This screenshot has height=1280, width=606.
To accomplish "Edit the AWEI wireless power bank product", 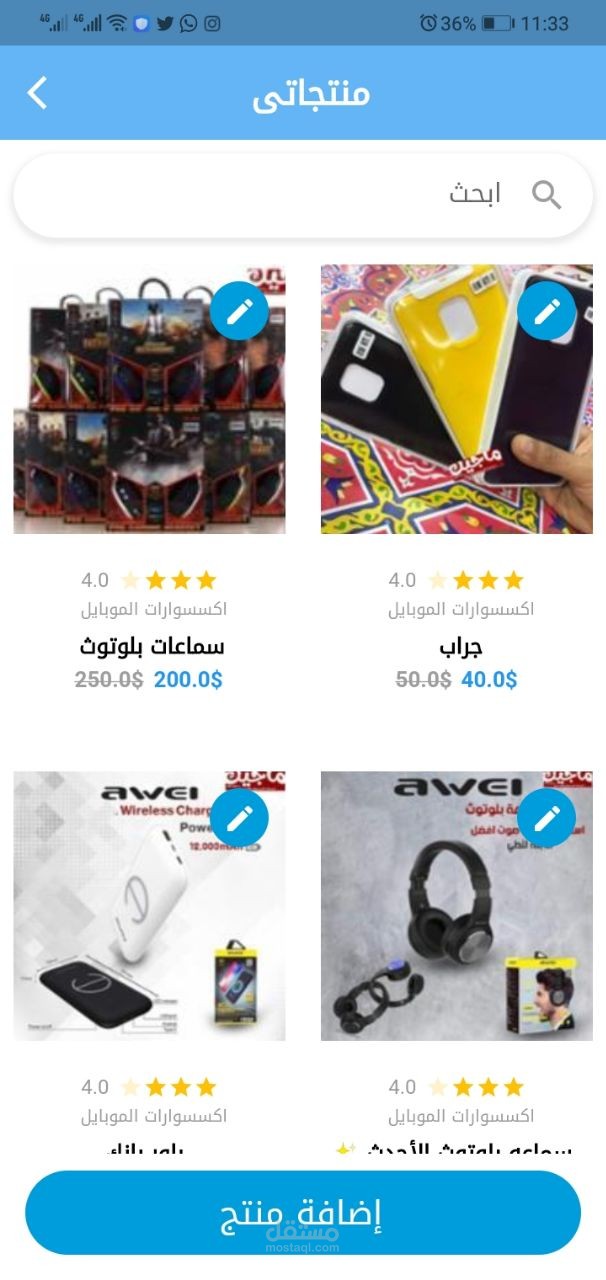I will coord(239,819).
